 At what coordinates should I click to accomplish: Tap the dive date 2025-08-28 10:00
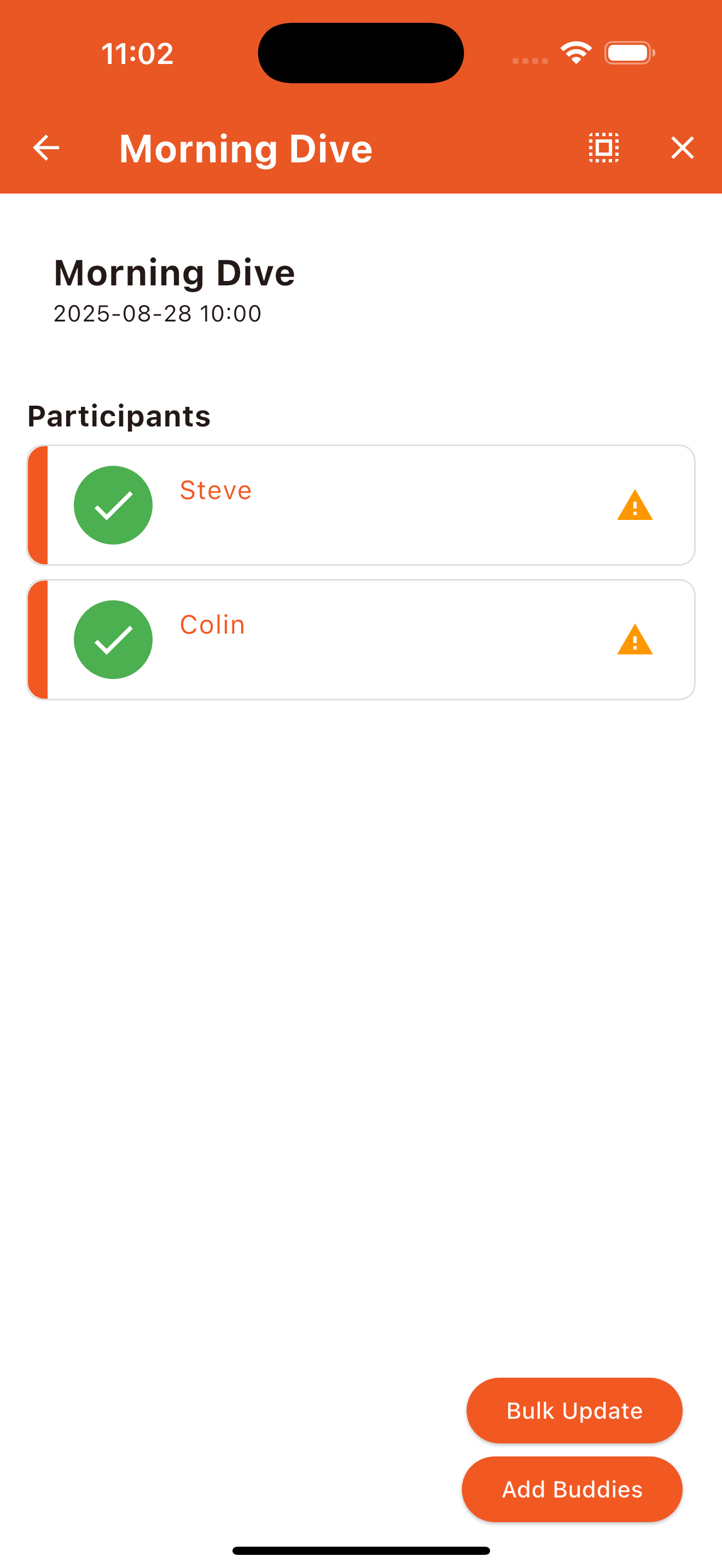coord(157,313)
